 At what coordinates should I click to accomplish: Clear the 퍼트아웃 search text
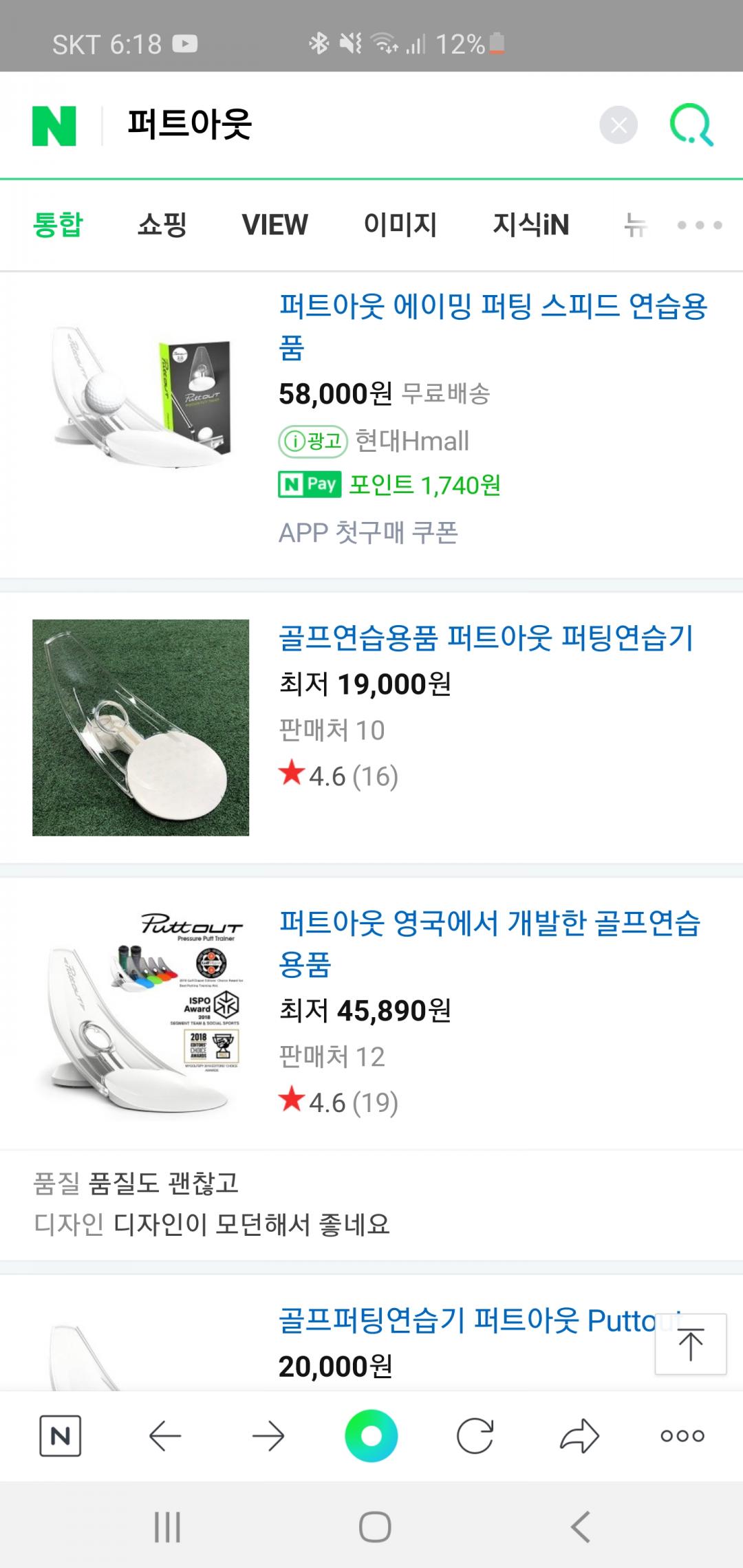click(618, 125)
